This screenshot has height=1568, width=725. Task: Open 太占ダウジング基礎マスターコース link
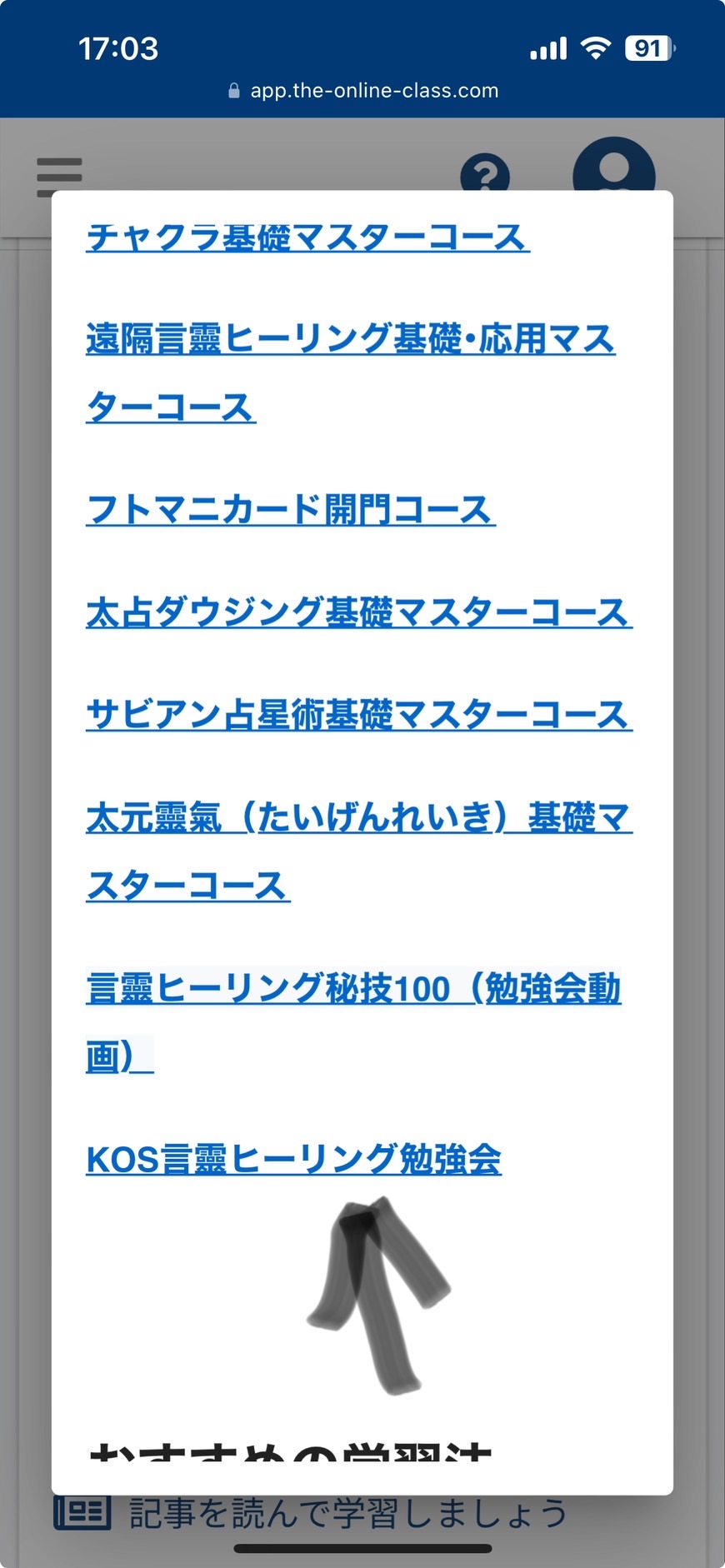coord(358,613)
